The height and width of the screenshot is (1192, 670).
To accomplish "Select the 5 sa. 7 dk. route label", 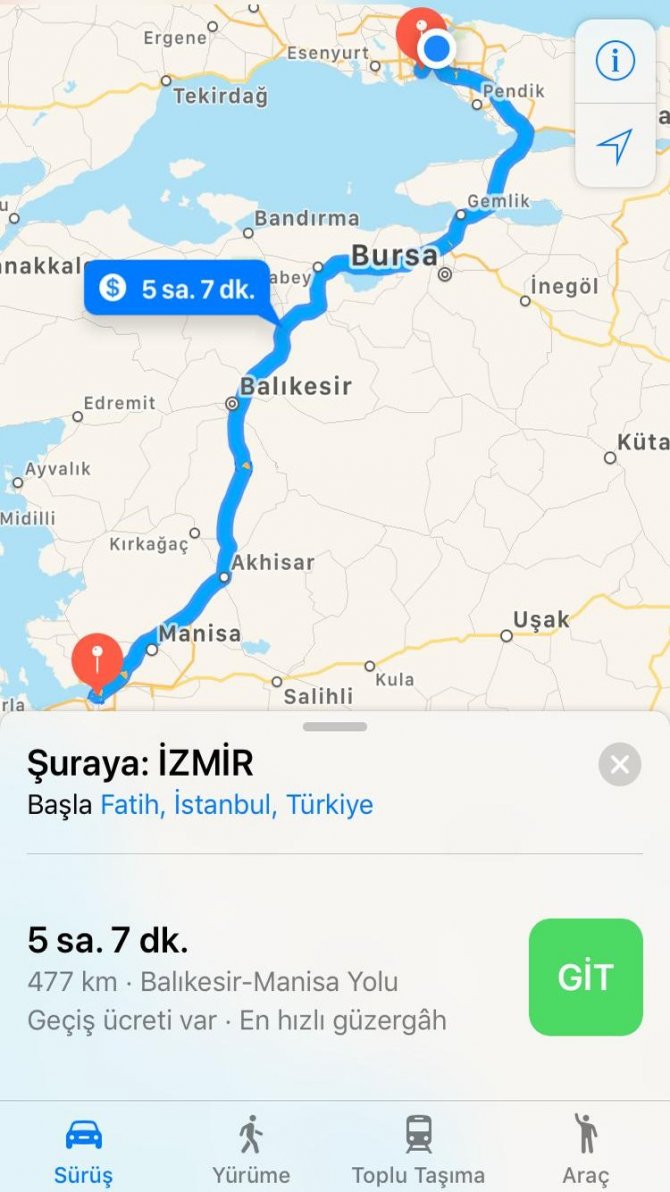I will pos(176,288).
